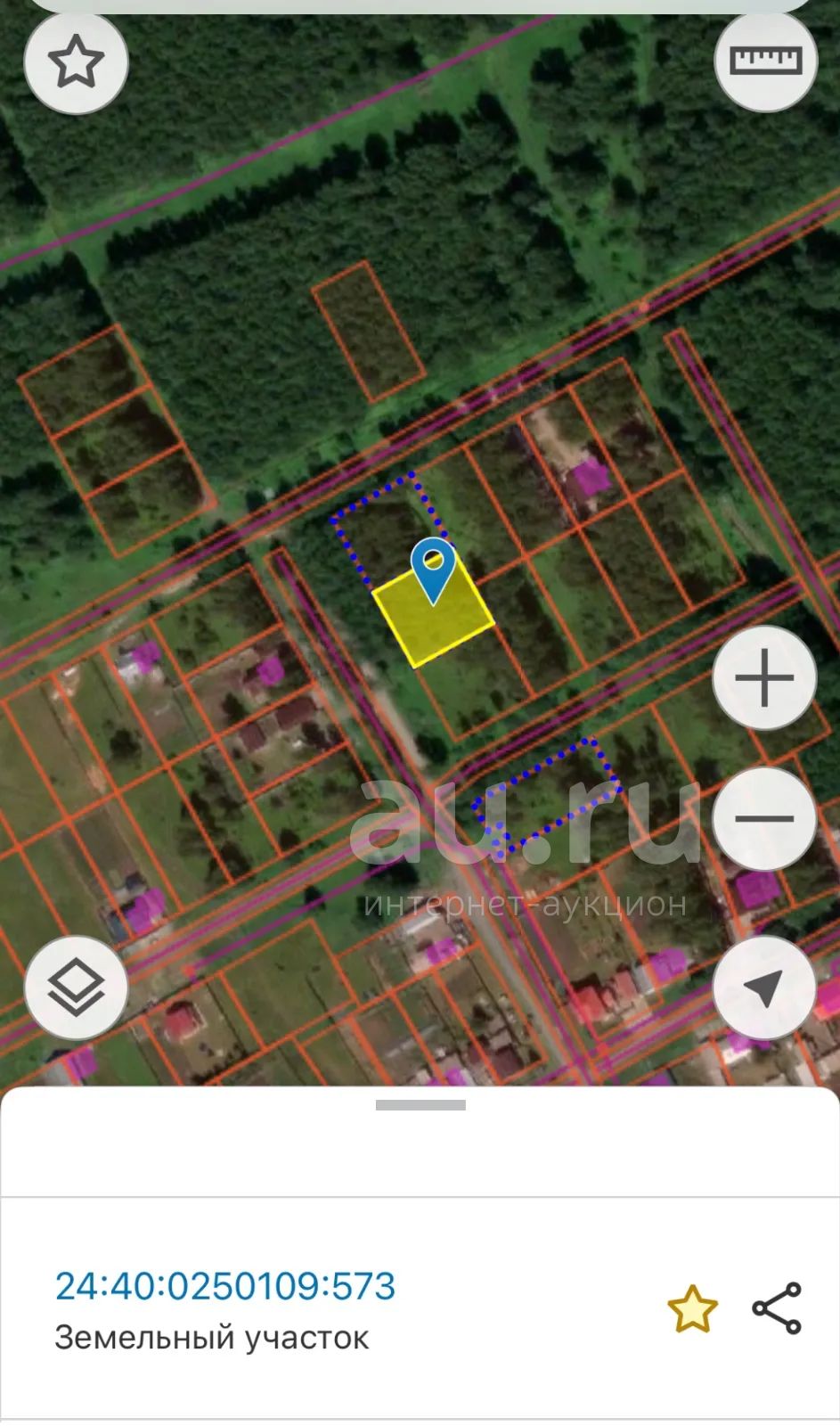Open favorites via the star button
The height and width of the screenshot is (1426, 840).
[x=76, y=62]
